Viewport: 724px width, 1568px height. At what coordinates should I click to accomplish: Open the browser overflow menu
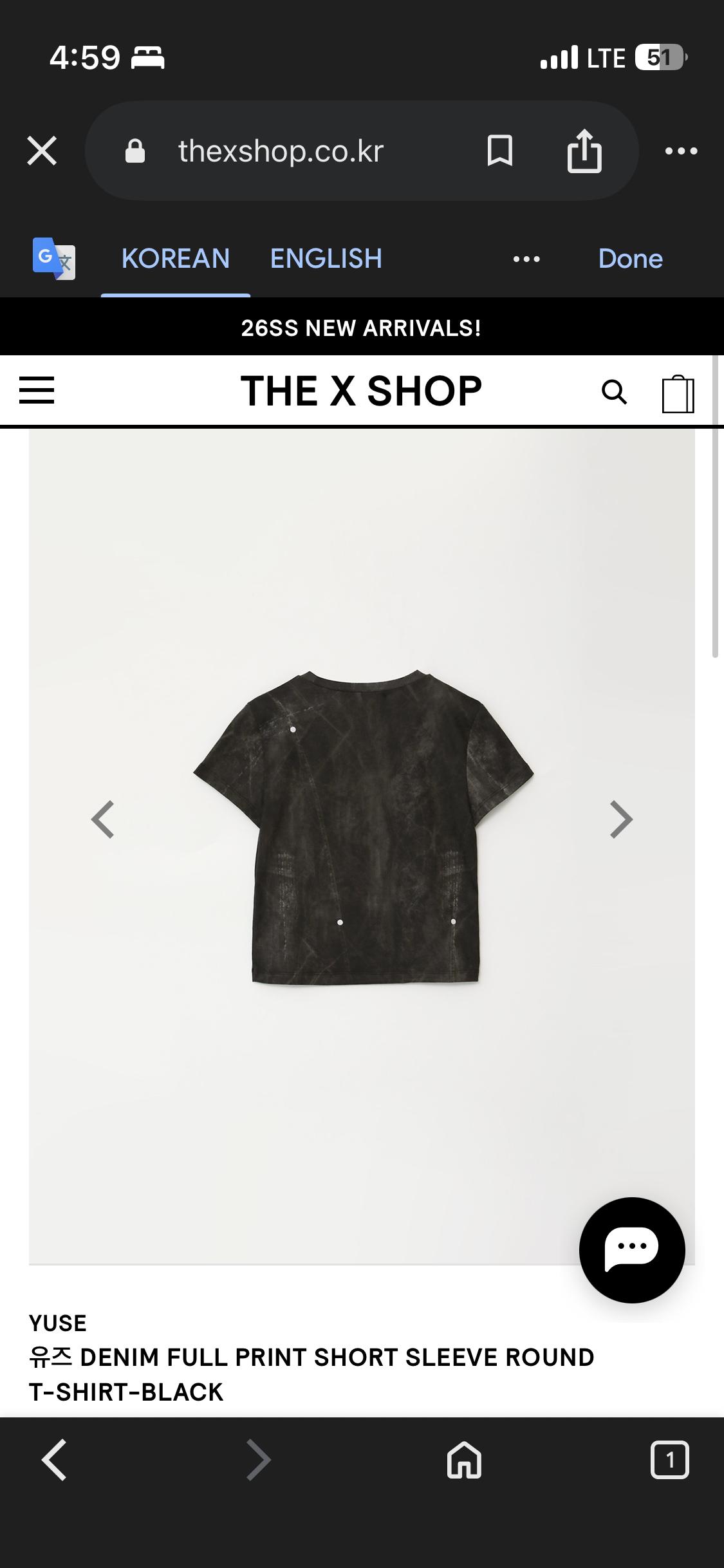(681, 151)
